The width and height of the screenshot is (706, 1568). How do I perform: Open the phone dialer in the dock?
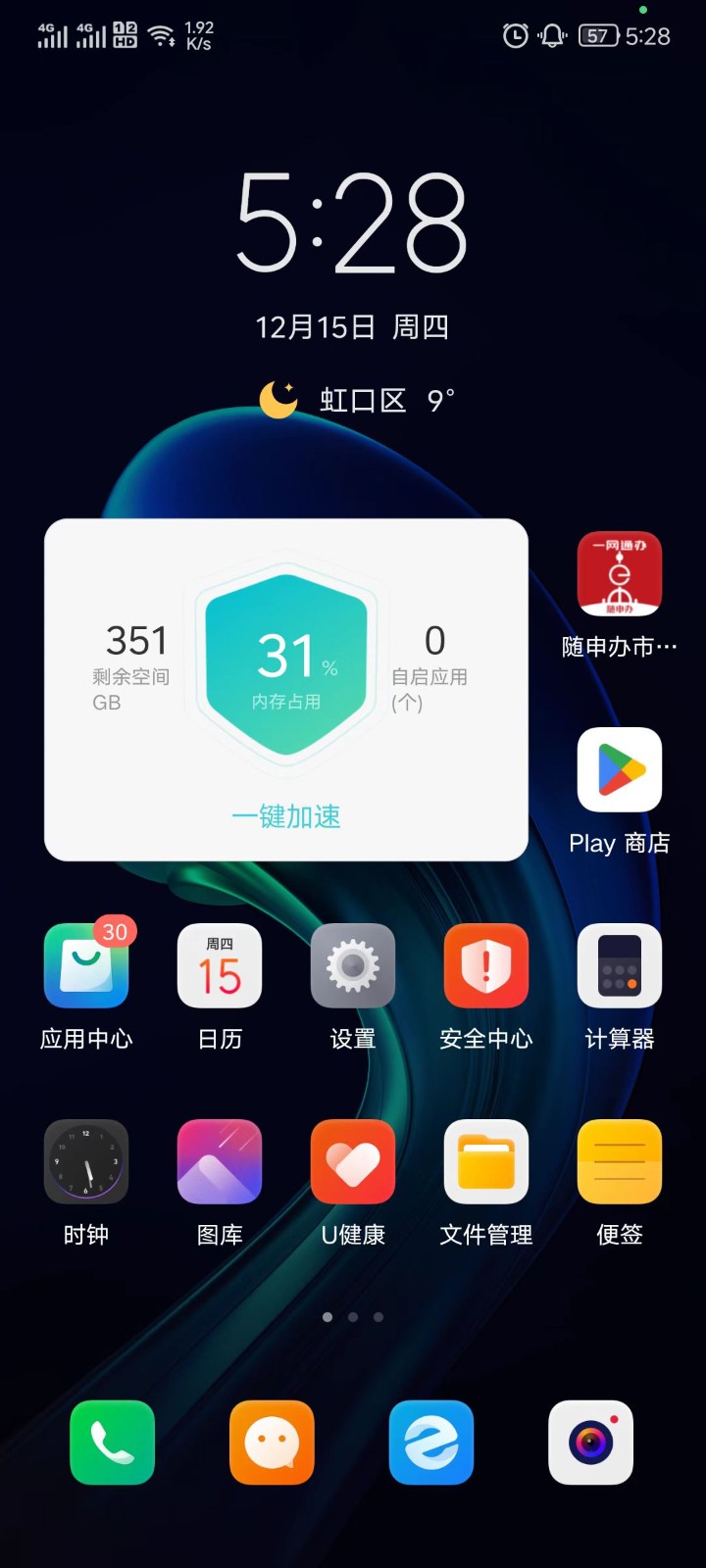pos(113,1443)
